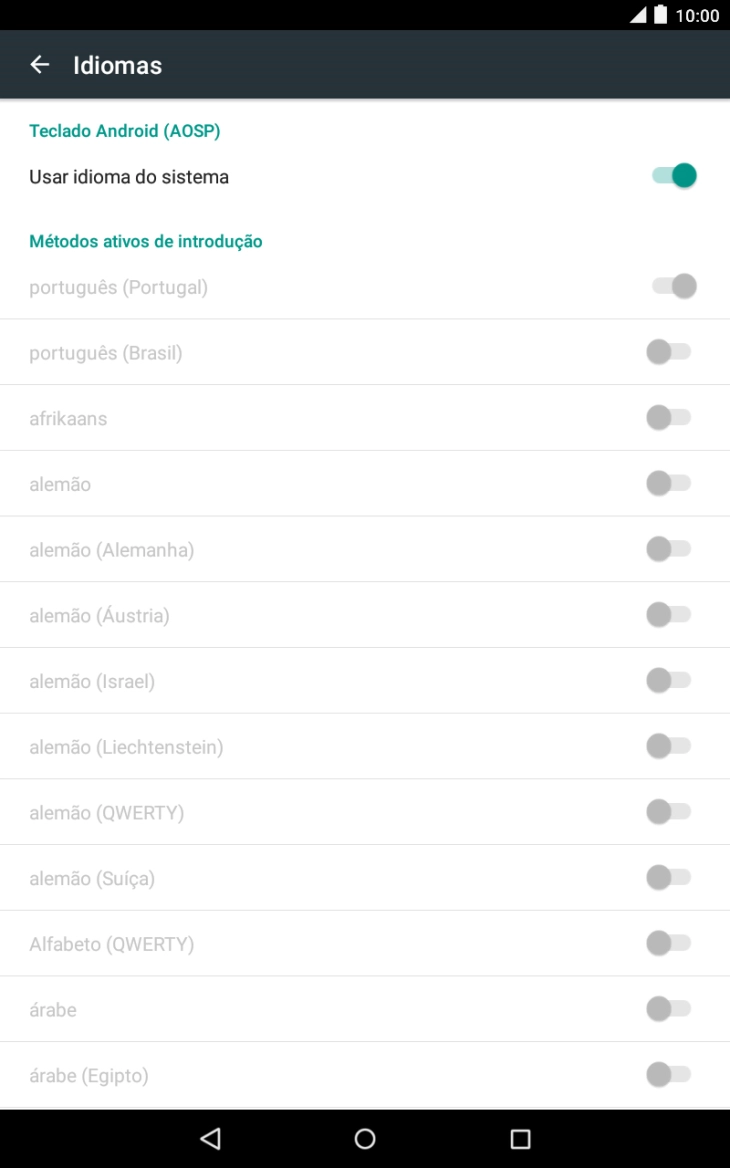Enable alemão (Áustria)
This screenshot has height=1168, width=730.
pyautogui.click(x=668, y=614)
